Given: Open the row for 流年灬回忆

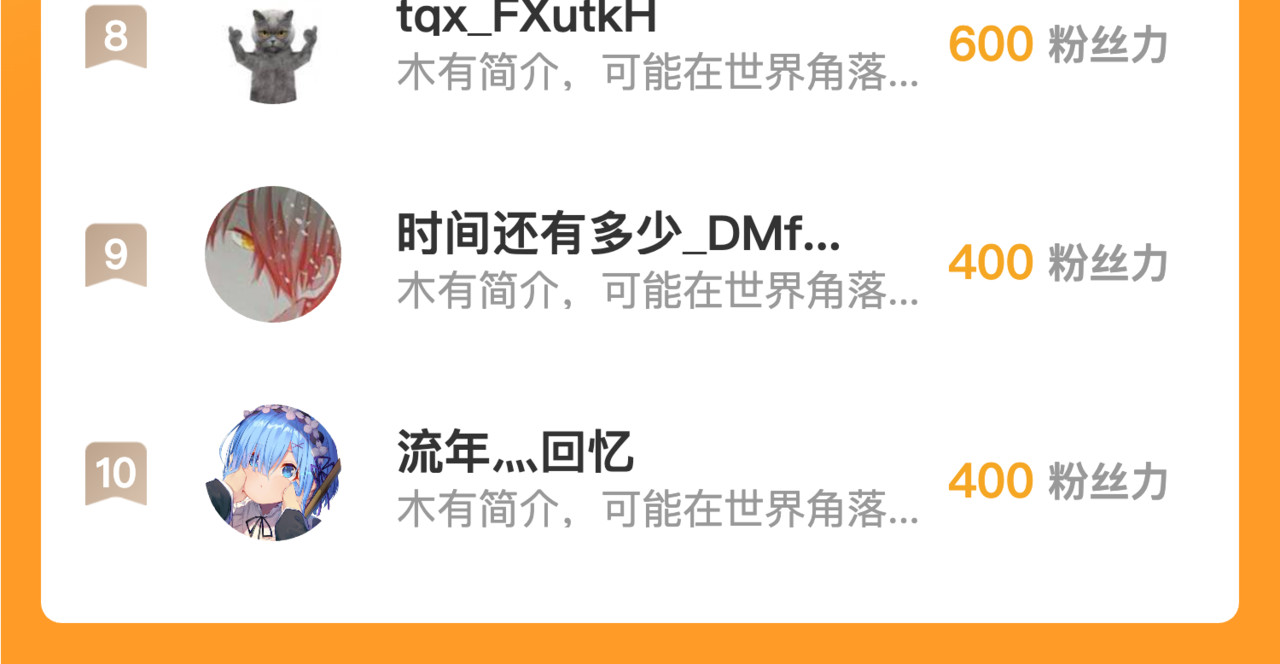Looking at the screenshot, I should [640, 472].
